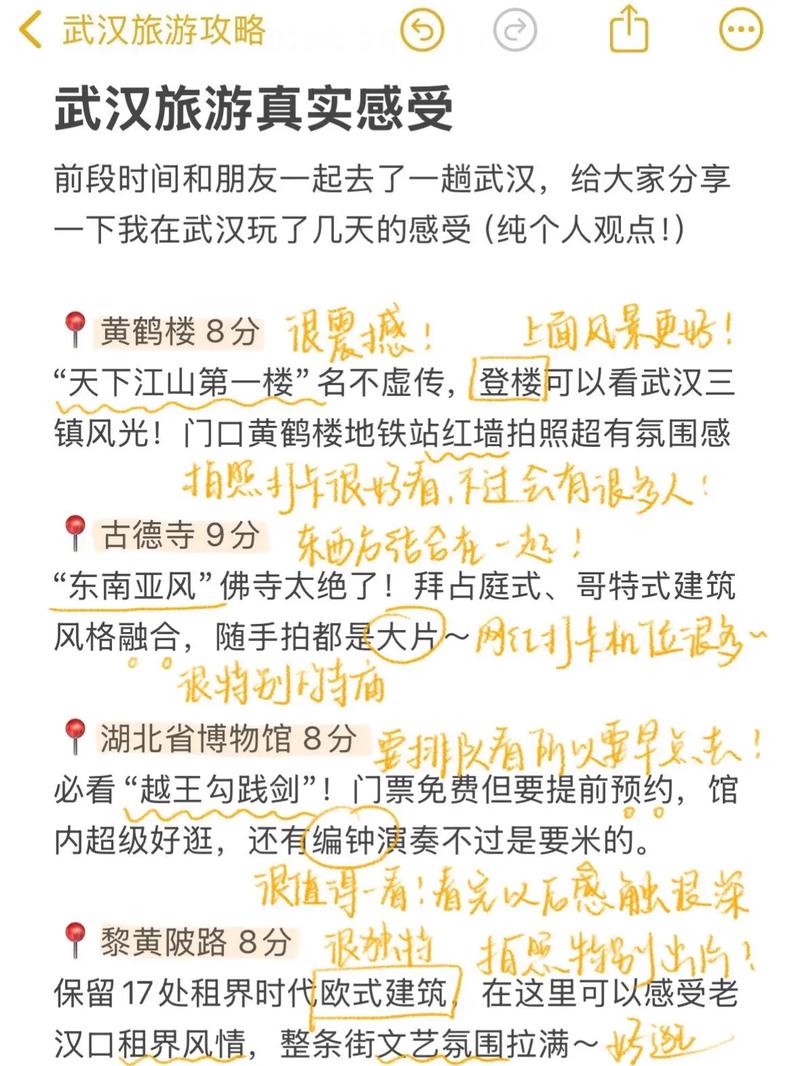The width and height of the screenshot is (800, 1066).
Task: Click the red pin icon beside 黄鹤楼
Action: point(70,323)
